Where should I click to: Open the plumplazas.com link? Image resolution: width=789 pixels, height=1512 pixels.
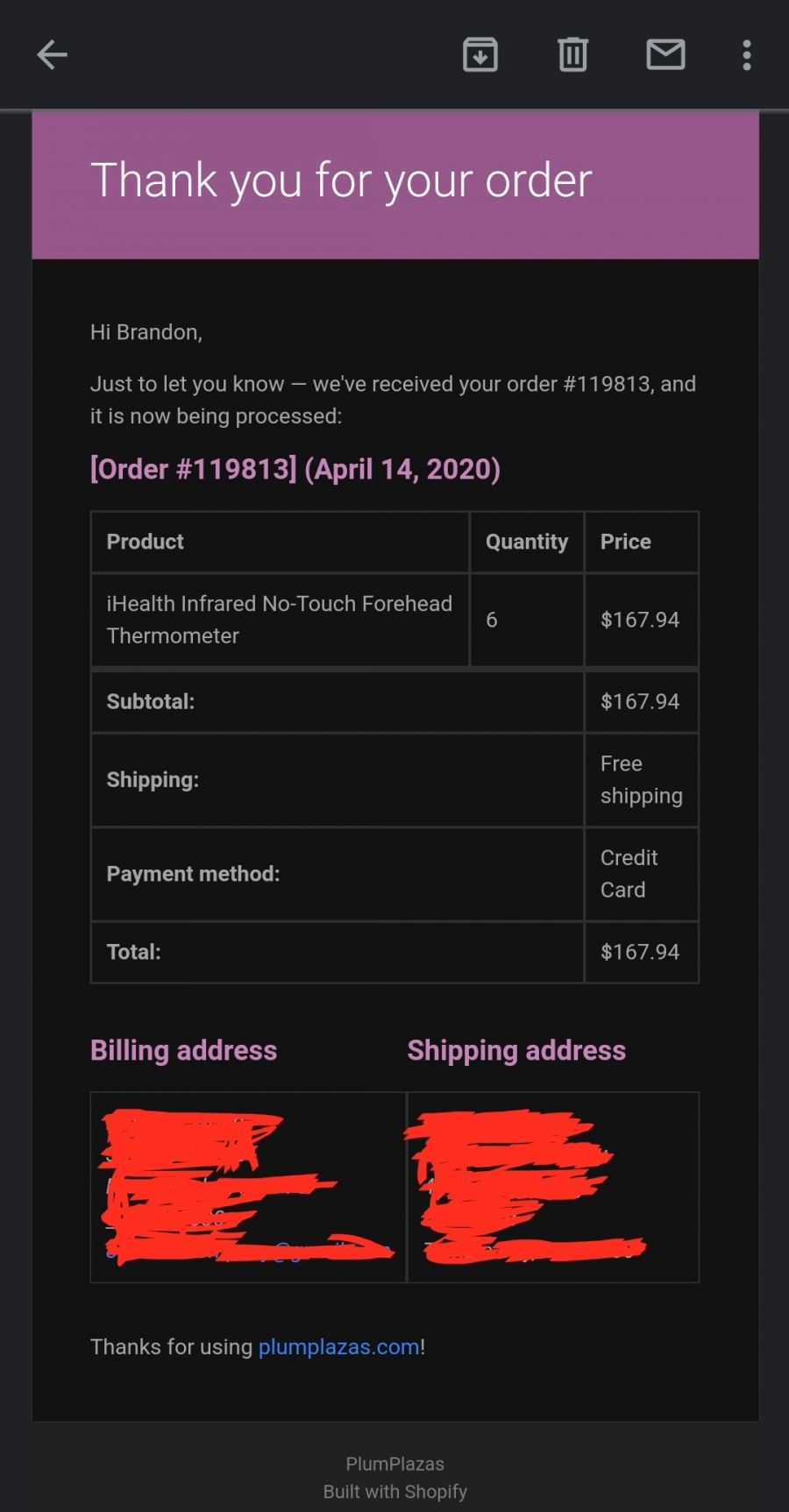click(339, 1347)
